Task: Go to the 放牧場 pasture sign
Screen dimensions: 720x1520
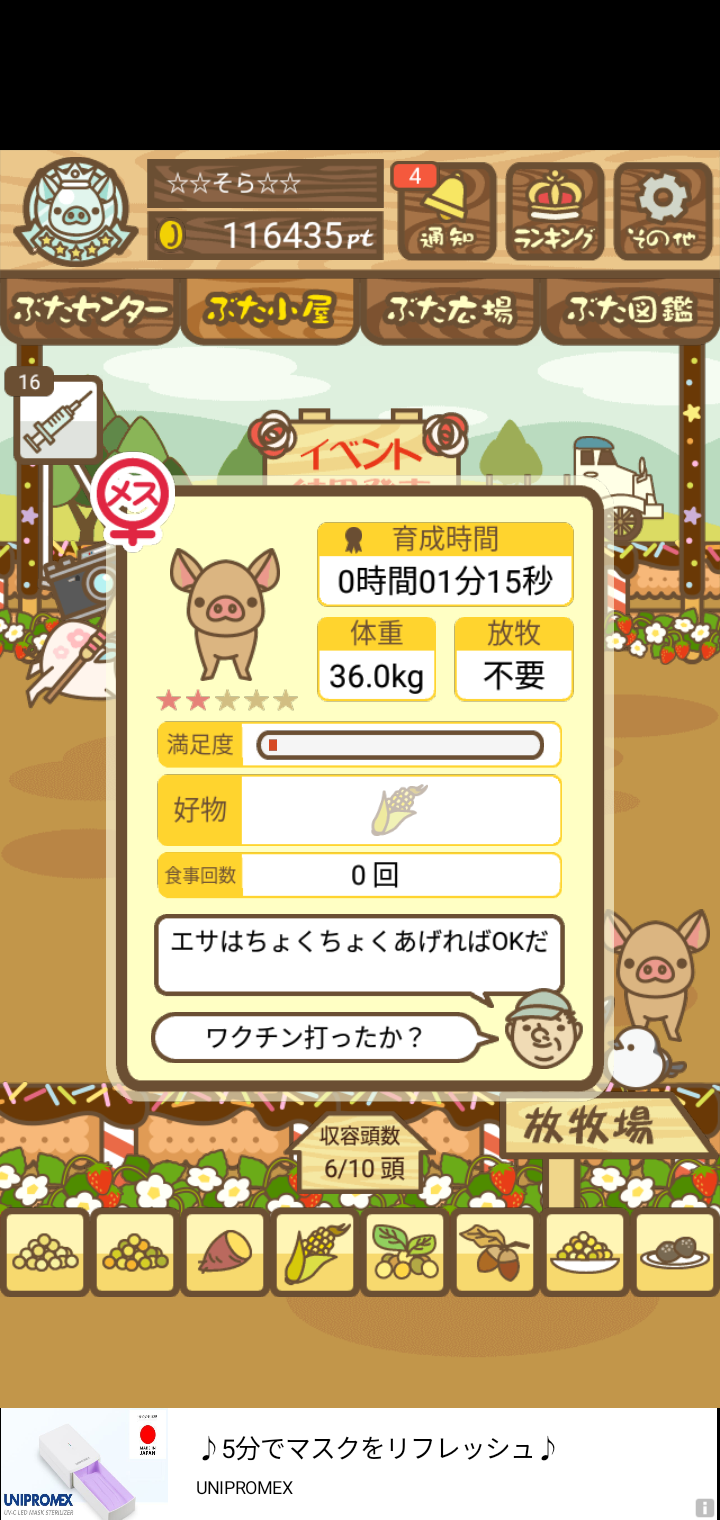Action: tap(592, 1127)
